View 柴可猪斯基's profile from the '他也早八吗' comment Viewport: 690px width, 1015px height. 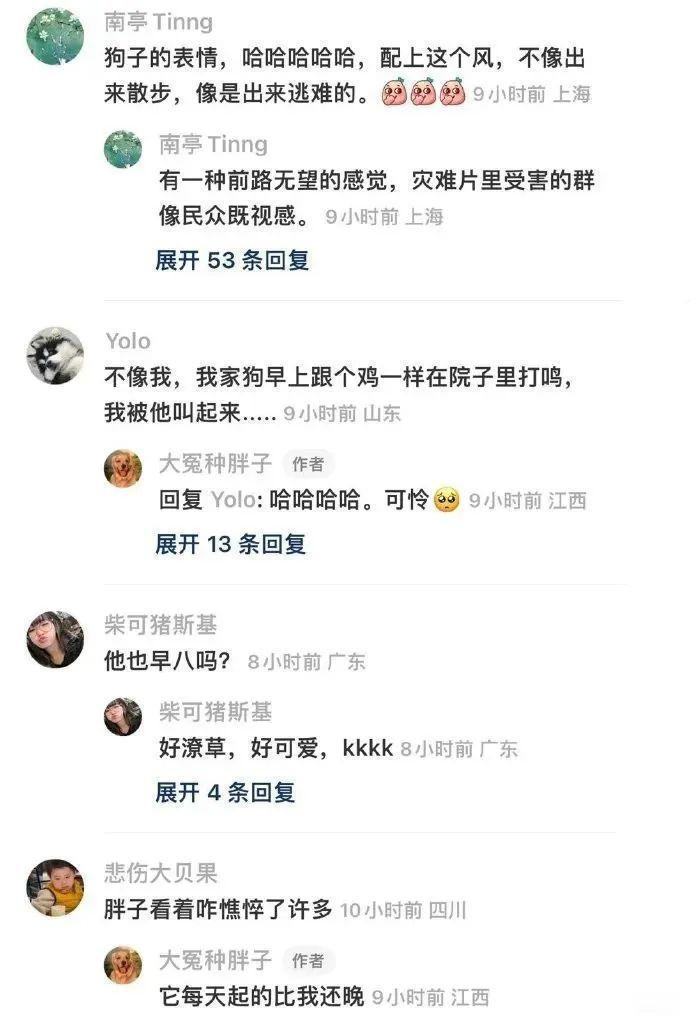55,640
